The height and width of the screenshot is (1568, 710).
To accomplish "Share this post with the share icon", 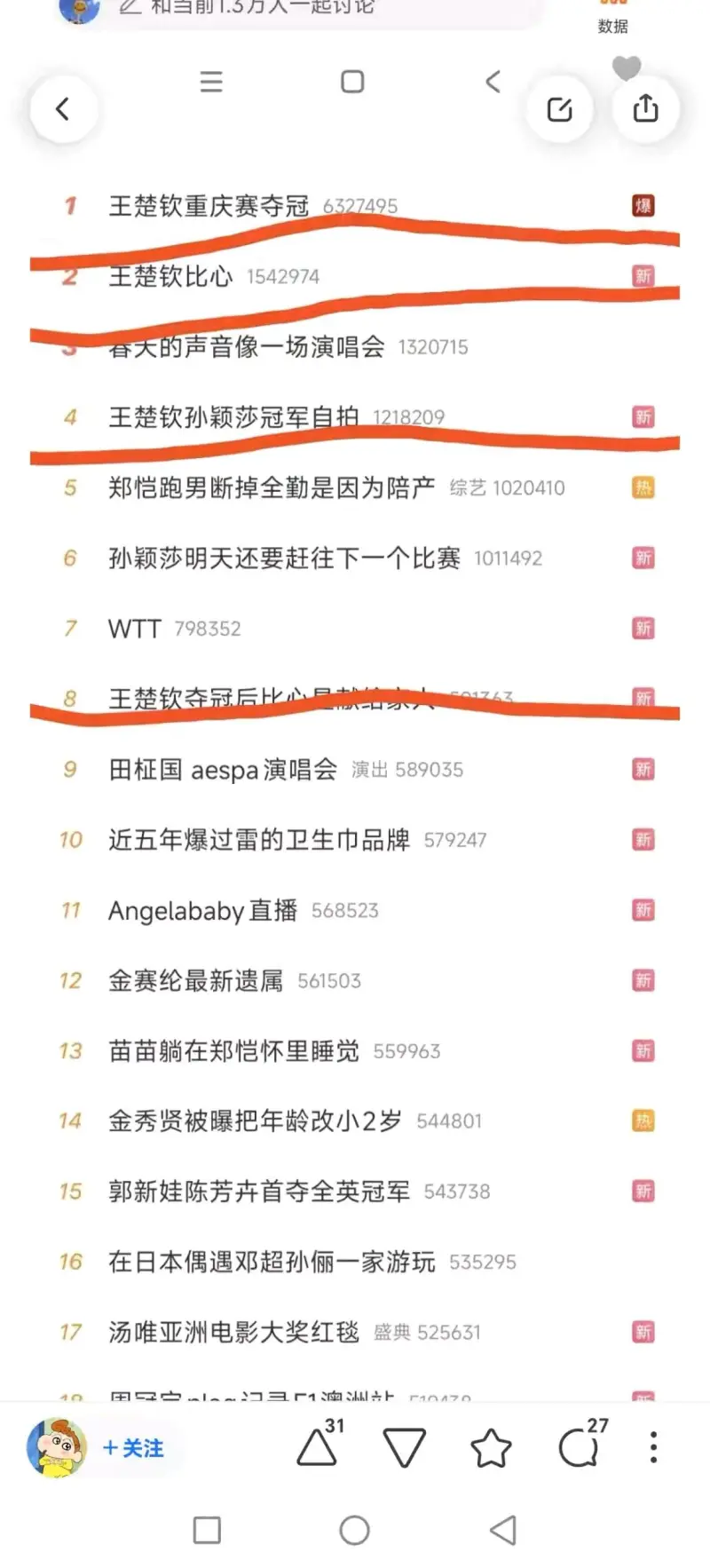I will (x=645, y=109).
